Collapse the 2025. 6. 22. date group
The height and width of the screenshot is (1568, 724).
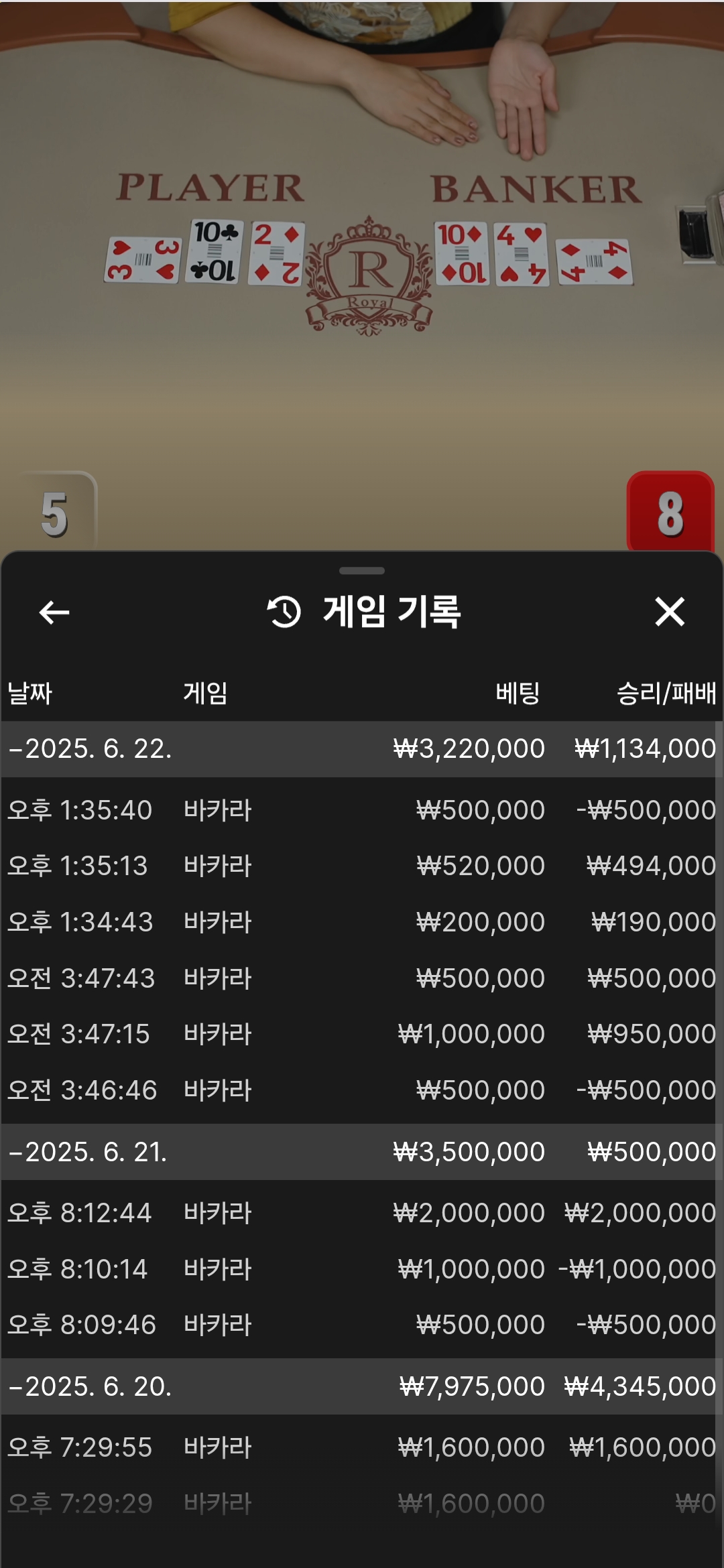(90, 748)
